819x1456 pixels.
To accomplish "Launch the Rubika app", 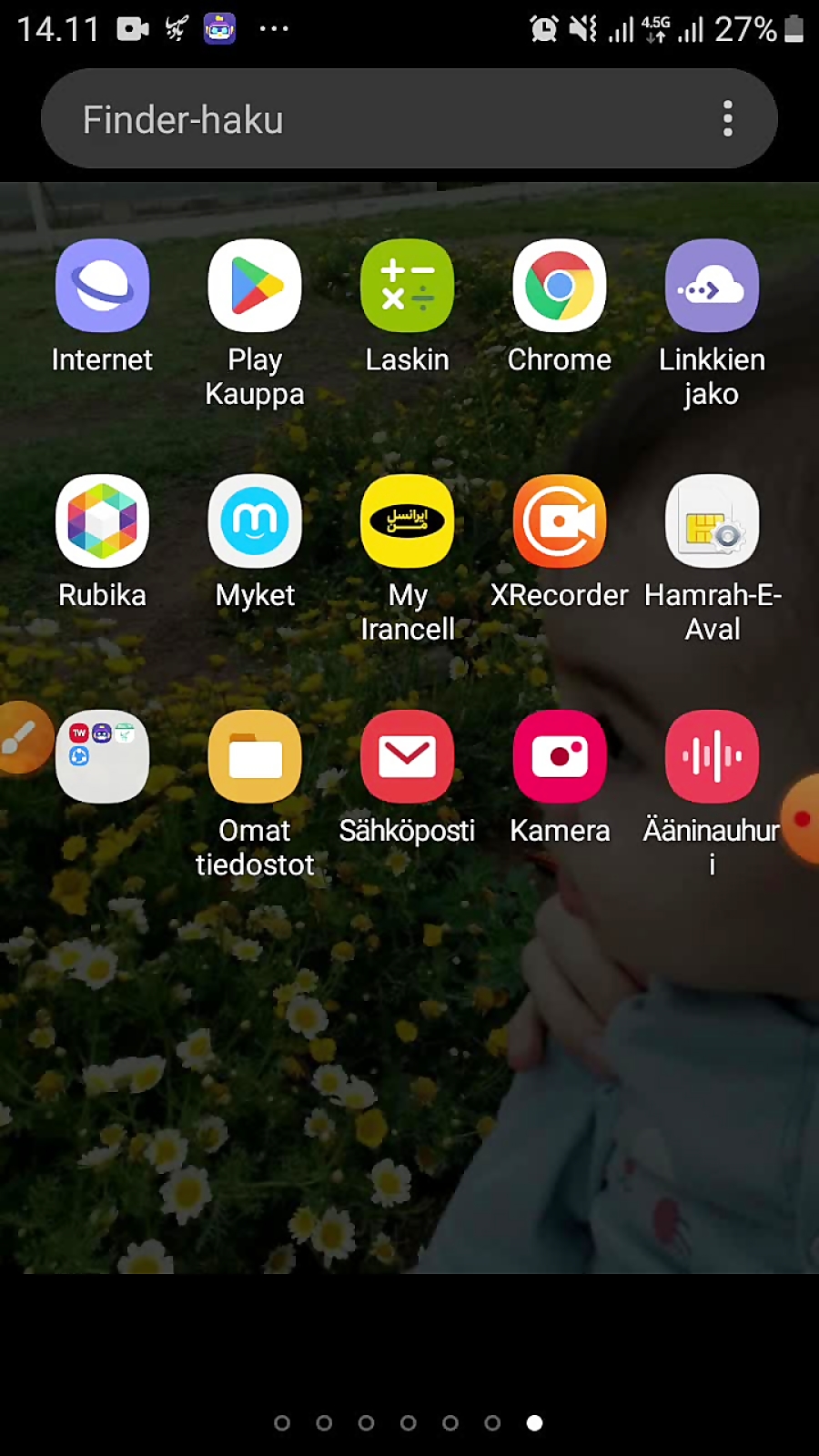I will click(102, 521).
